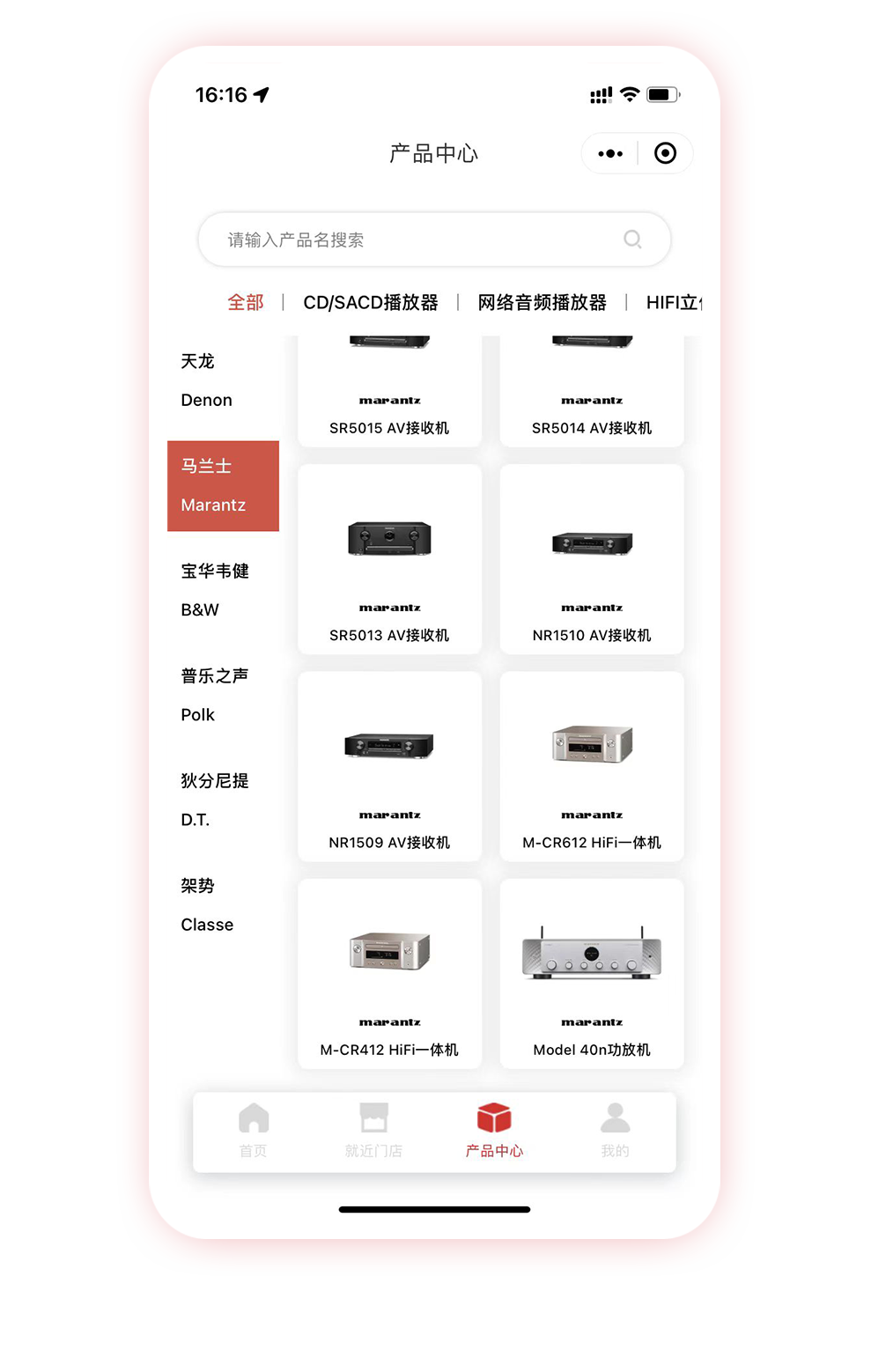Switch to the 就近门店 tab
The height and width of the screenshot is (1372, 871).
pyautogui.click(x=373, y=1131)
